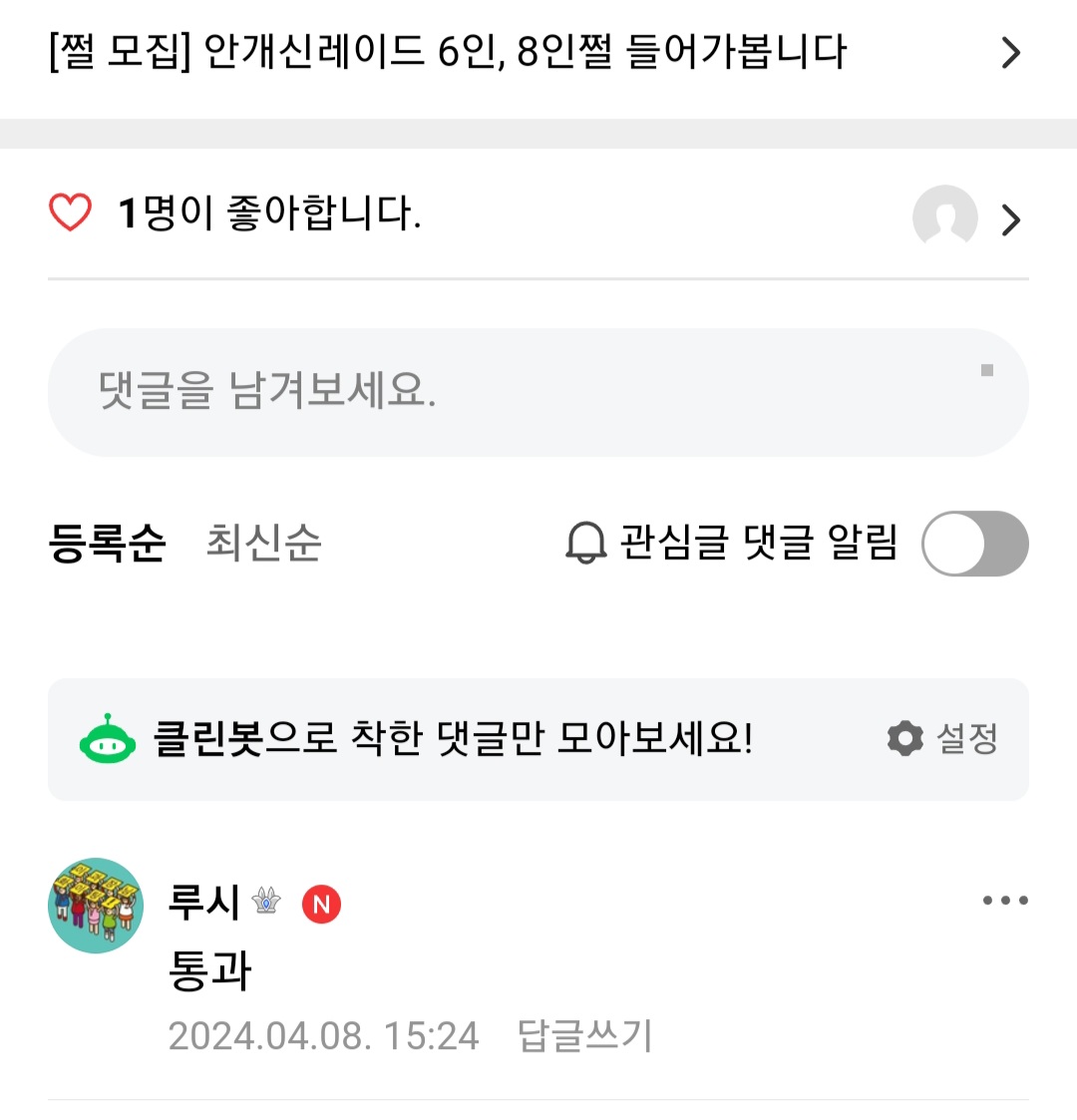Sort comments by 등록순

coord(107,544)
